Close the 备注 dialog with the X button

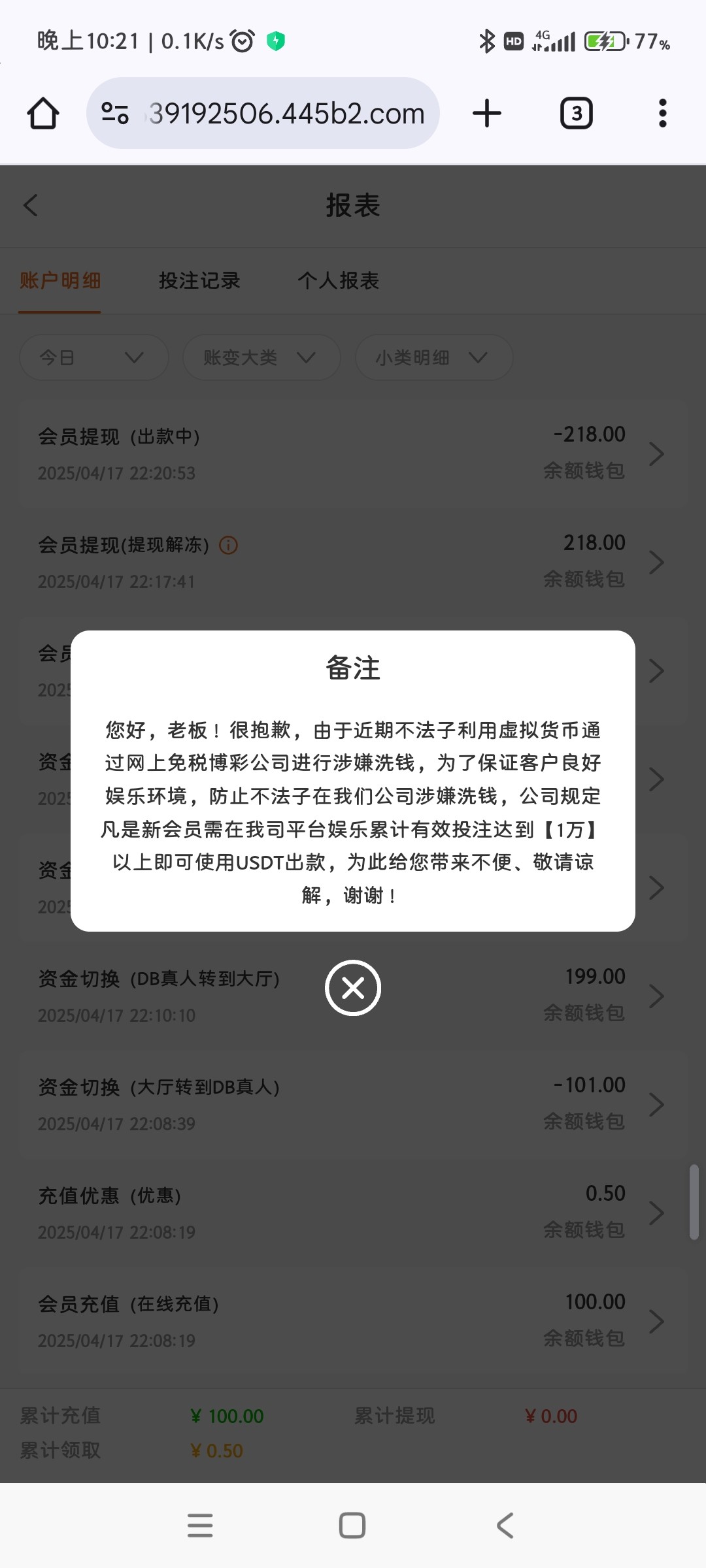(353, 988)
